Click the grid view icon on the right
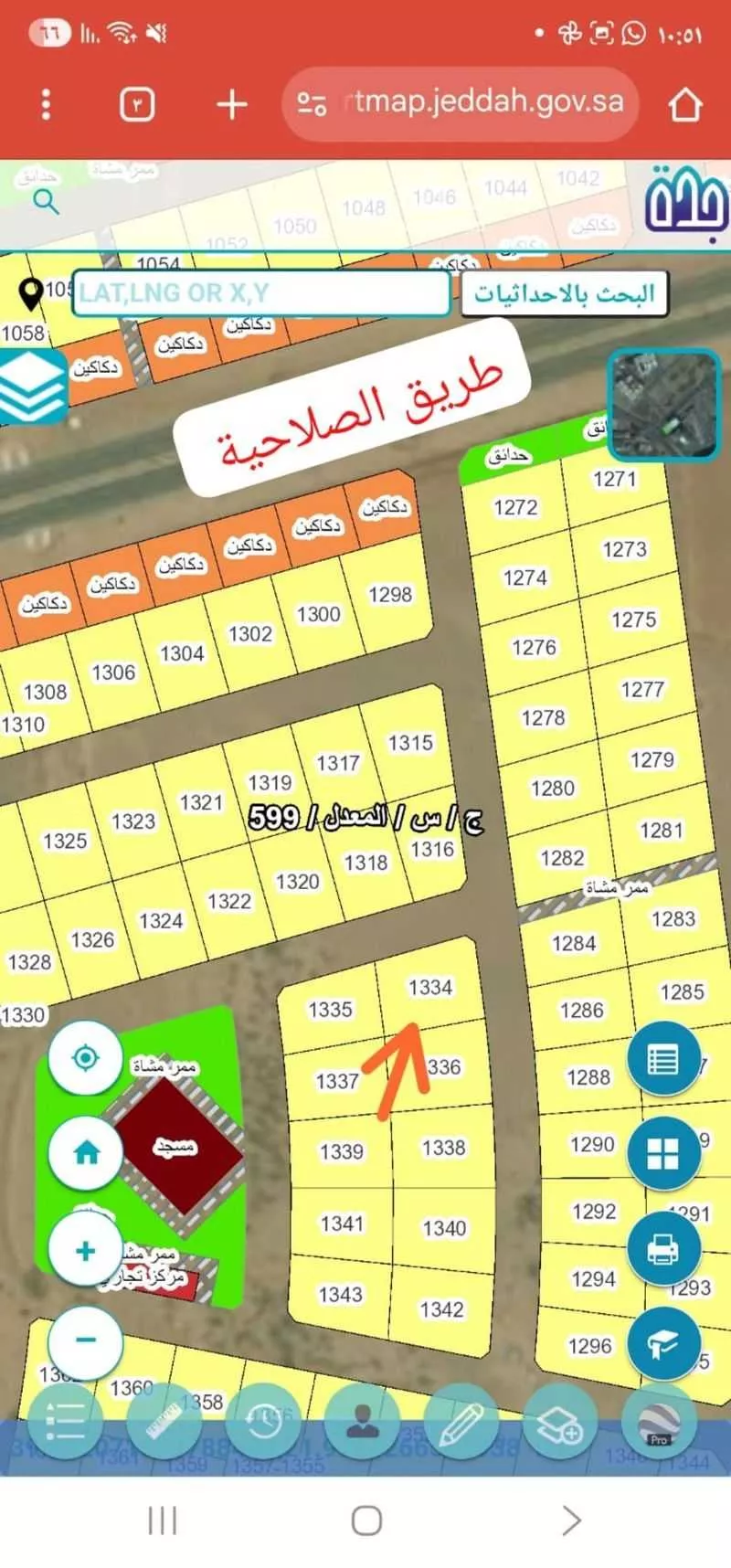The height and width of the screenshot is (1568, 731). [x=664, y=1153]
